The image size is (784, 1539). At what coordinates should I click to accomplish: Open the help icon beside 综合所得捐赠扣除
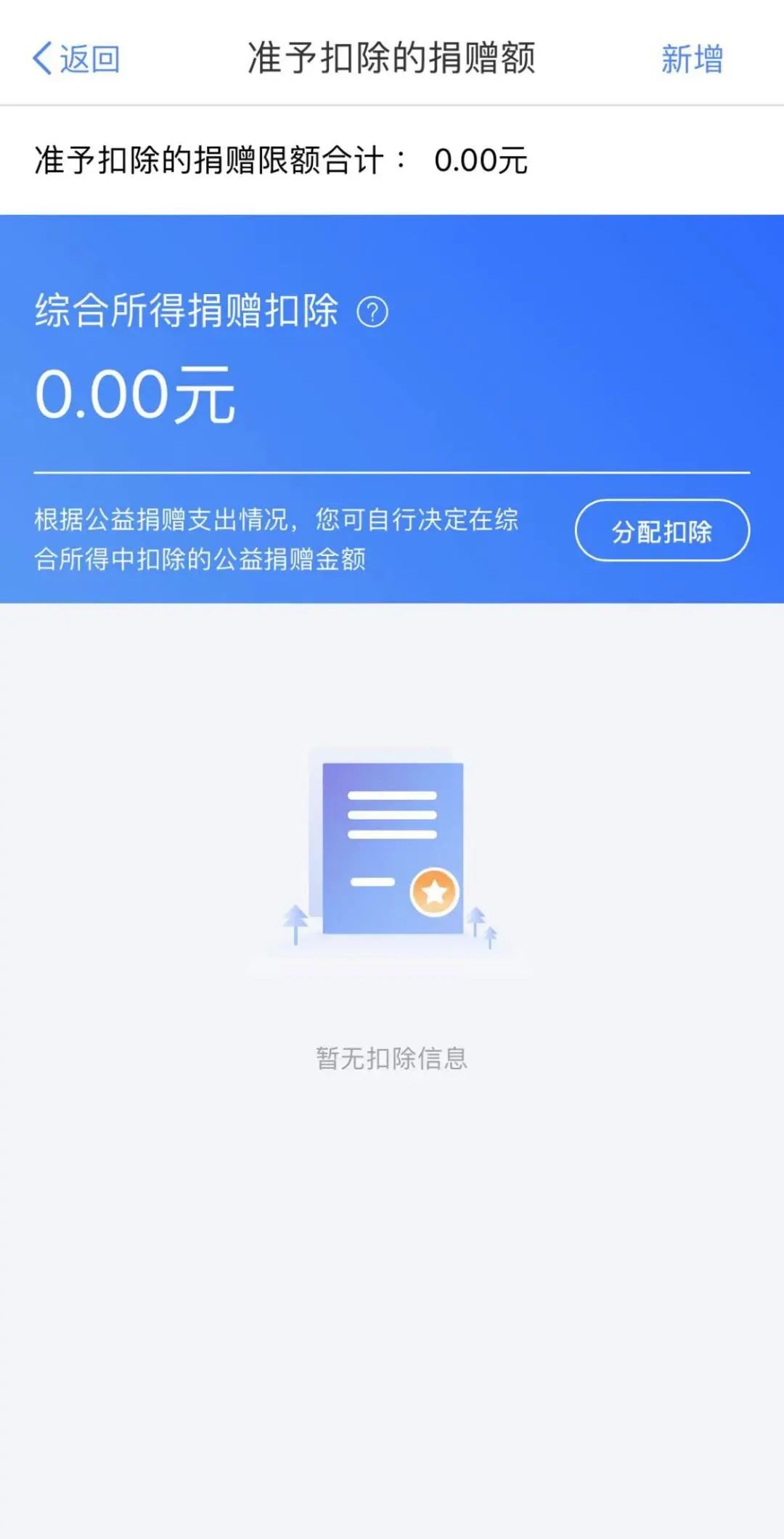coord(372,312)
